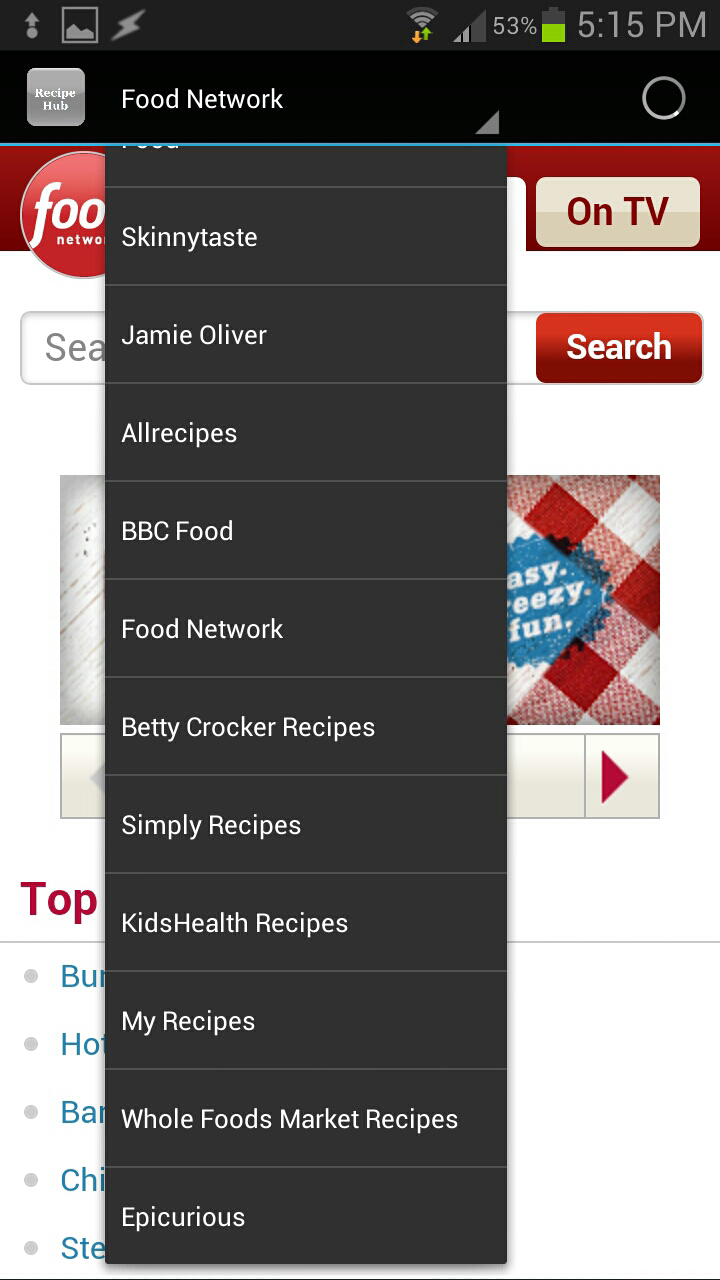The width and height of the screenshot is (720, 1280).
Task: Tap inside the search text field
Action: point(60,347)
